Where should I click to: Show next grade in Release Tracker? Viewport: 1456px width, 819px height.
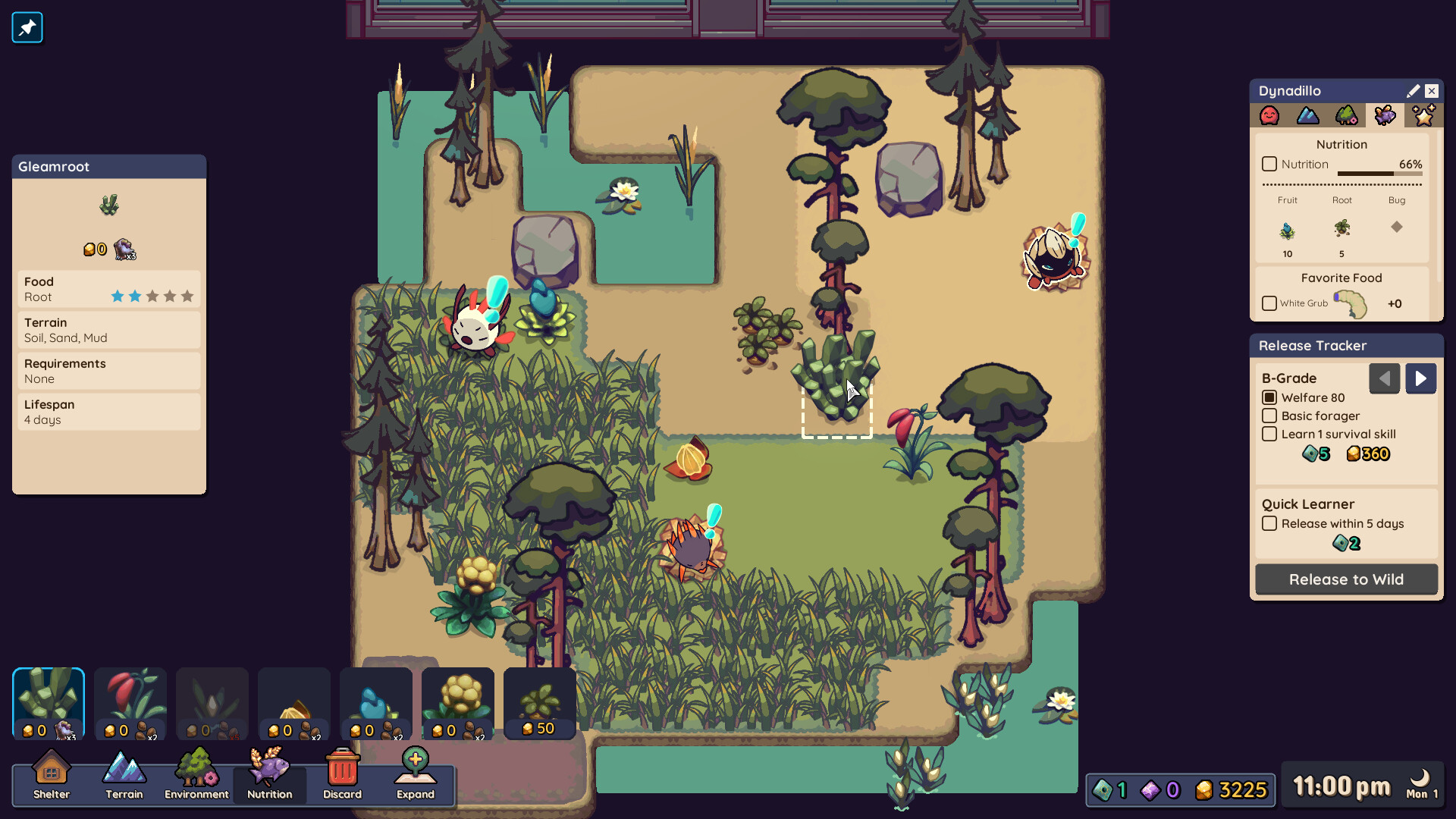1420,378
